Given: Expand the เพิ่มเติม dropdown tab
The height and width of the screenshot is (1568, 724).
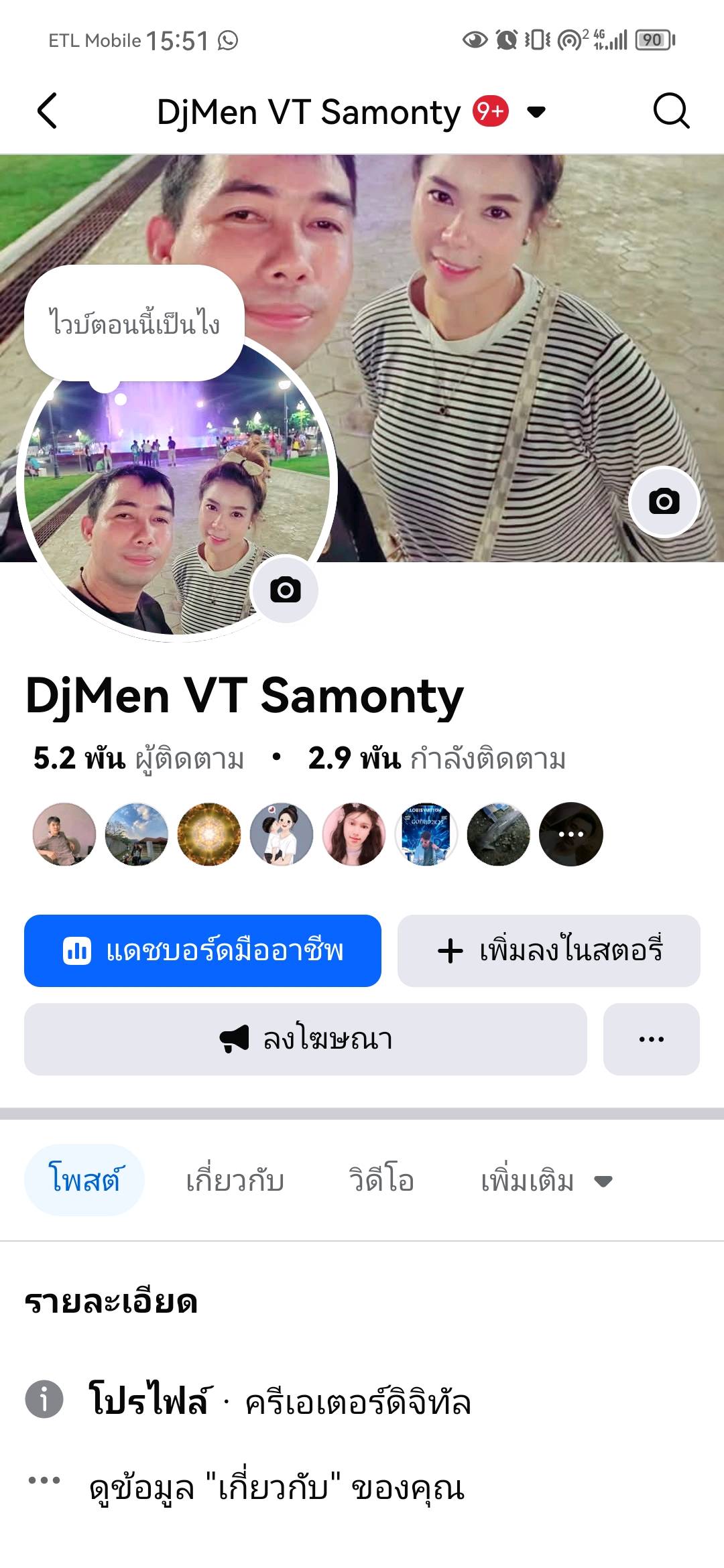Looking at the screenshot, I should 546,1180.
